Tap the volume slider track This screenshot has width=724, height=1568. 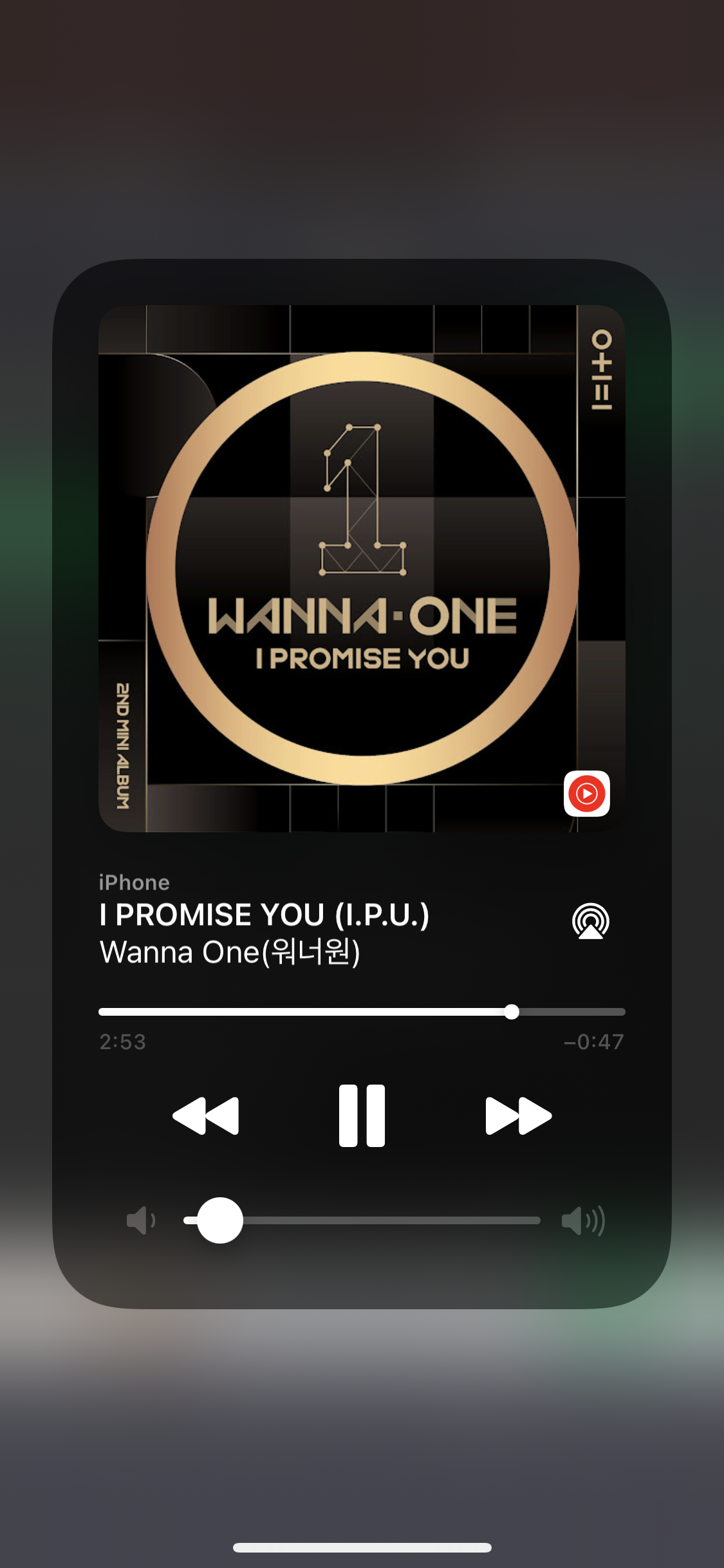[362, 1220]
